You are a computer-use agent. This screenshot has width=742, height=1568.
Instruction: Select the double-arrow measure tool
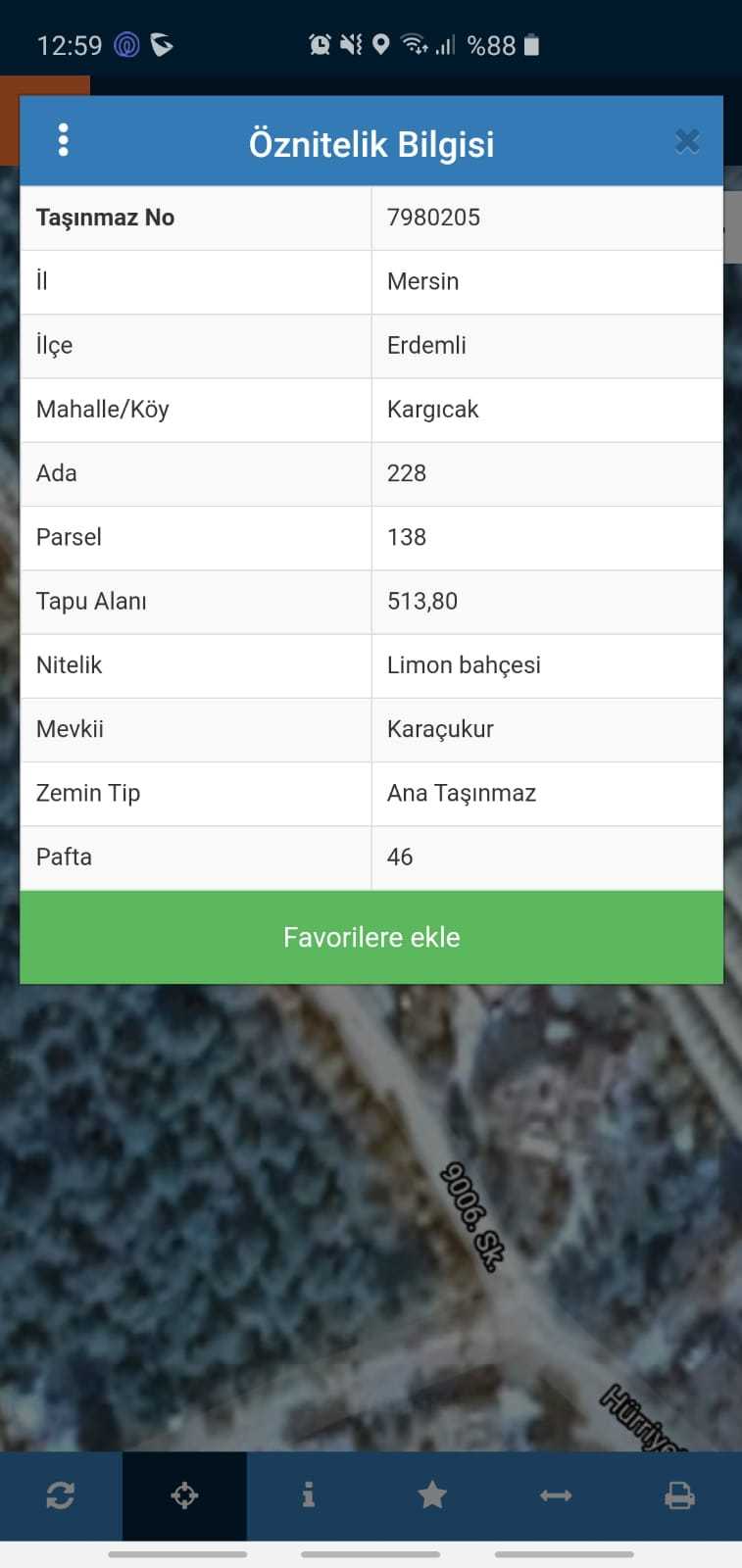point(556,1495)
